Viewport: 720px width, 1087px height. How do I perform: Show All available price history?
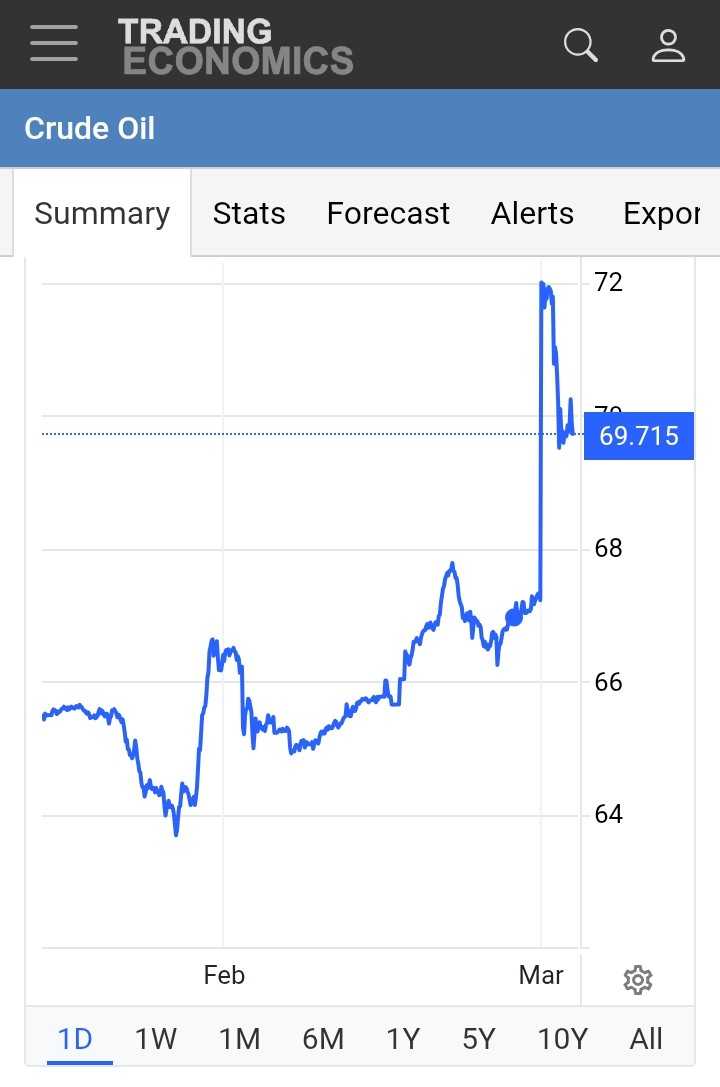(x=646, y=1040)
